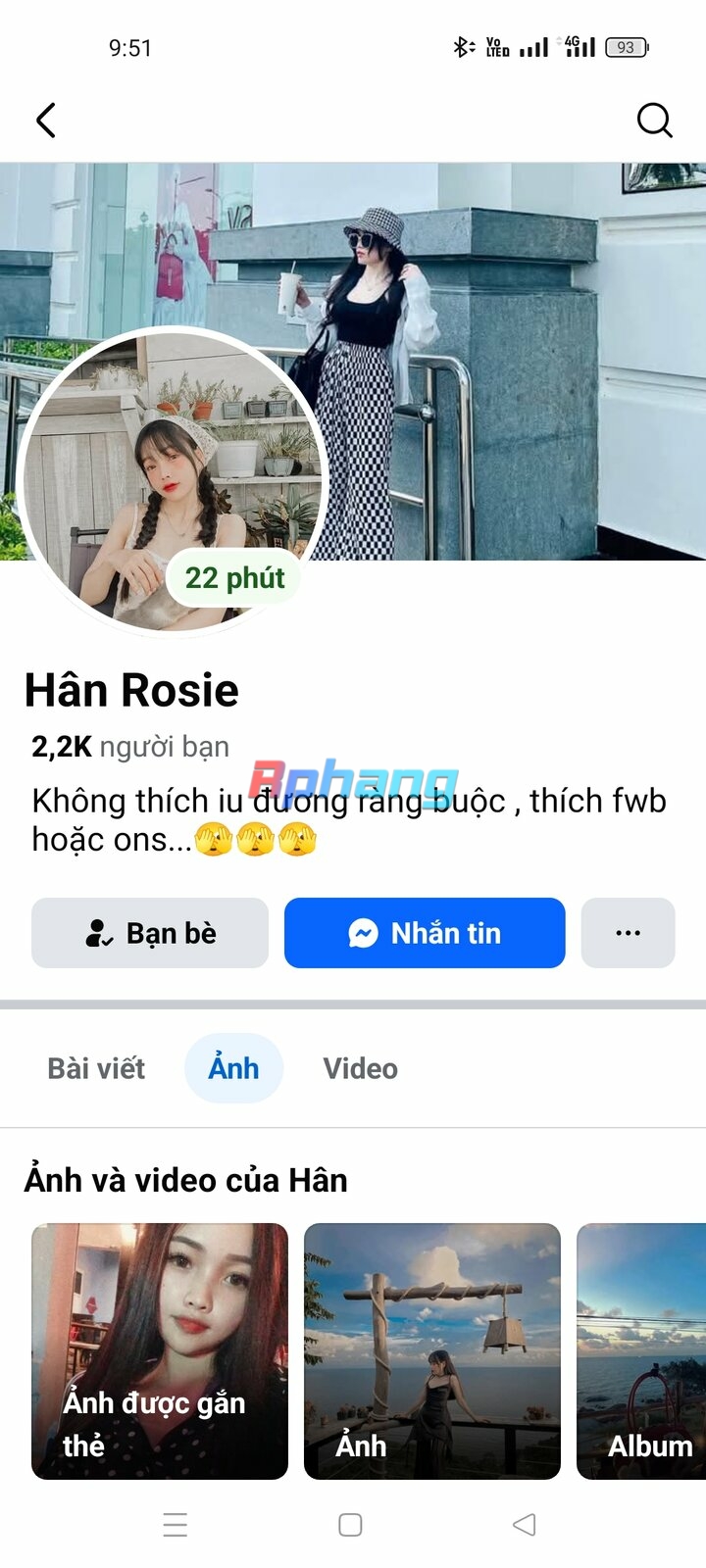Switch to the Video tab

click(361, 1068)
